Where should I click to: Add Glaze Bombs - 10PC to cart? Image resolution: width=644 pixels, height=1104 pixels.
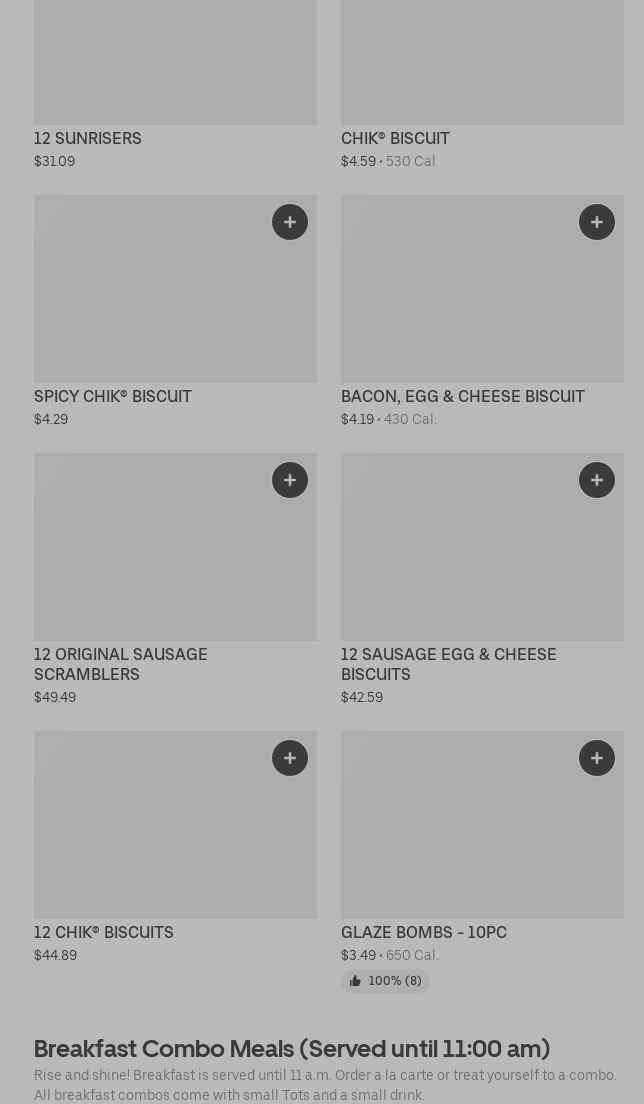(597, 758)
